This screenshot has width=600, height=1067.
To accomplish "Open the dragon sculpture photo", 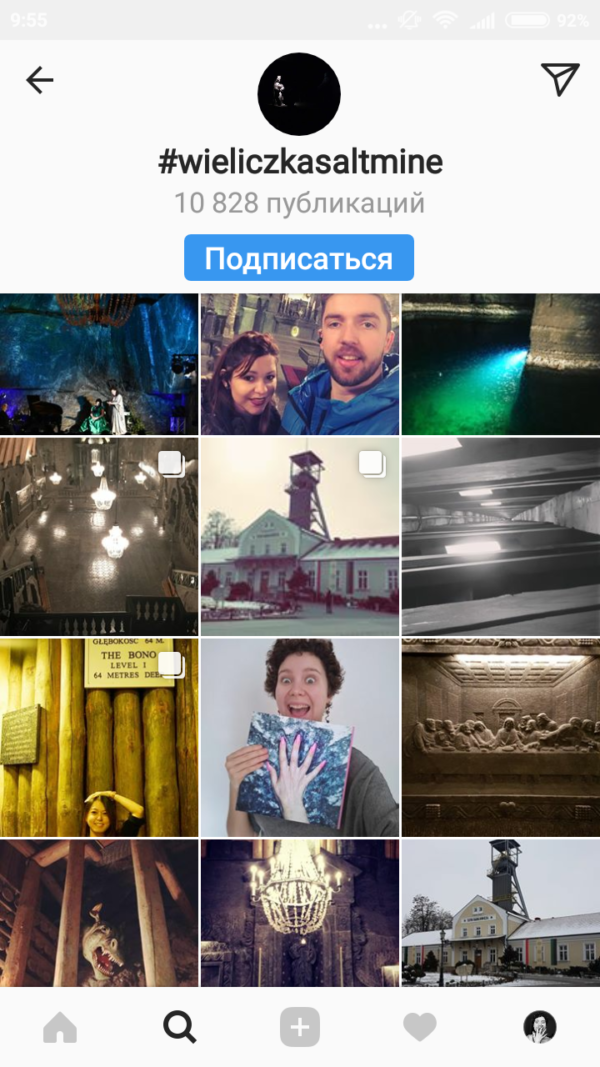I will [x=99, y=913].
